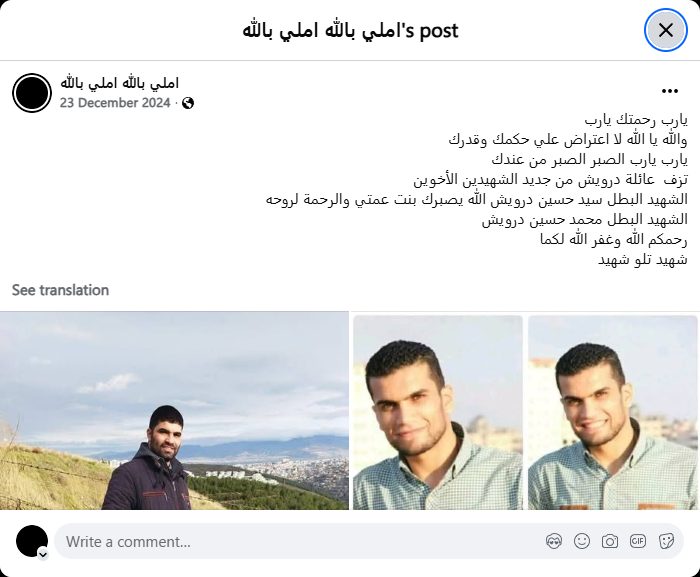
Task: Focus the Write a comment field
Action: [290, 541]
